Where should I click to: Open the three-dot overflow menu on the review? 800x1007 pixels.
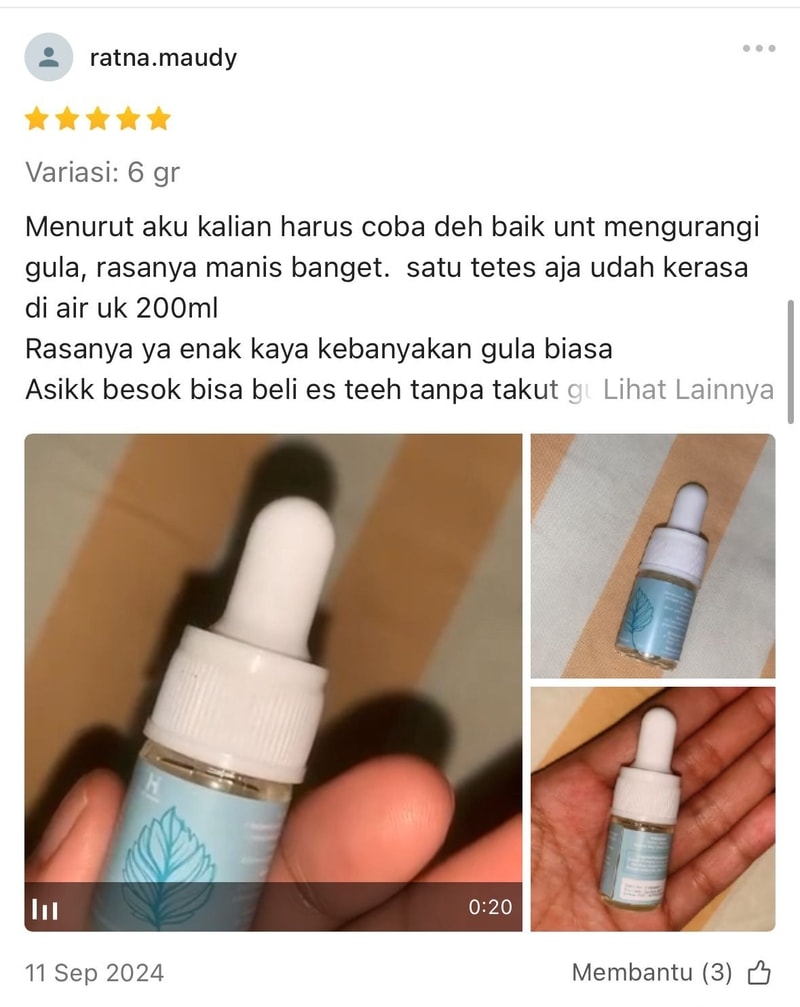[x=758, y=48]
